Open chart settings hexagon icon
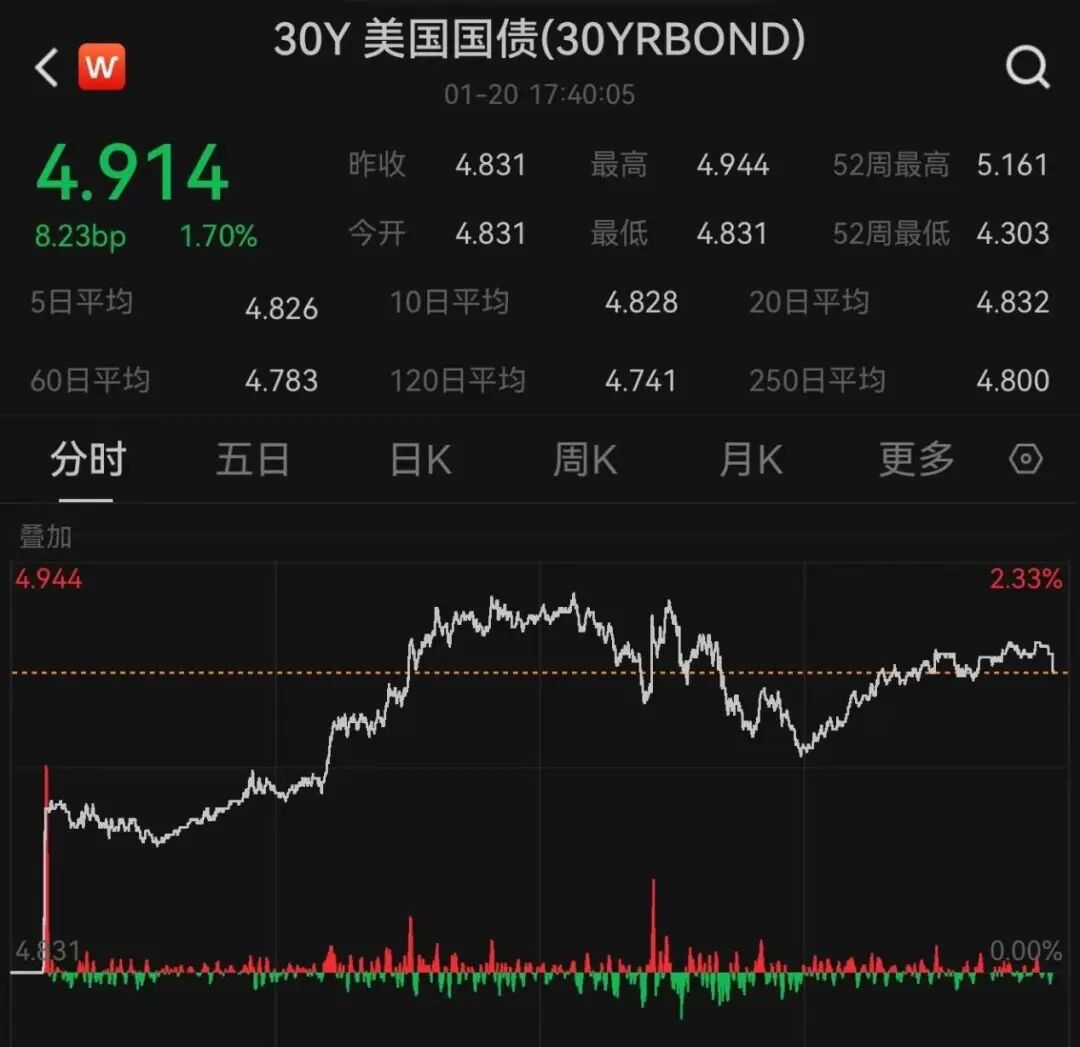This screenshot has width=1080, height=1047. (x=1026, y=460)
